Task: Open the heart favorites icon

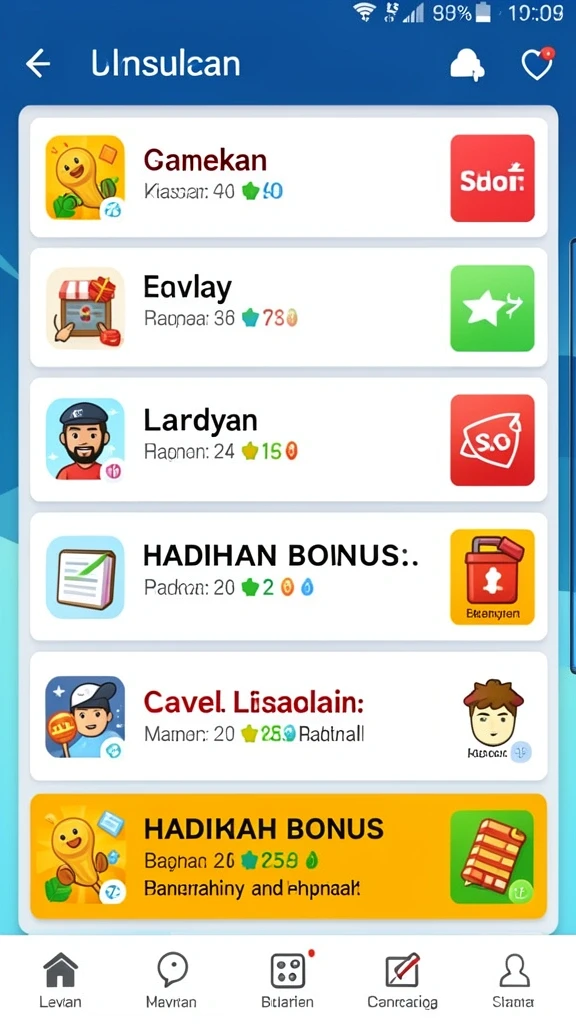Action: coord(537,63)
